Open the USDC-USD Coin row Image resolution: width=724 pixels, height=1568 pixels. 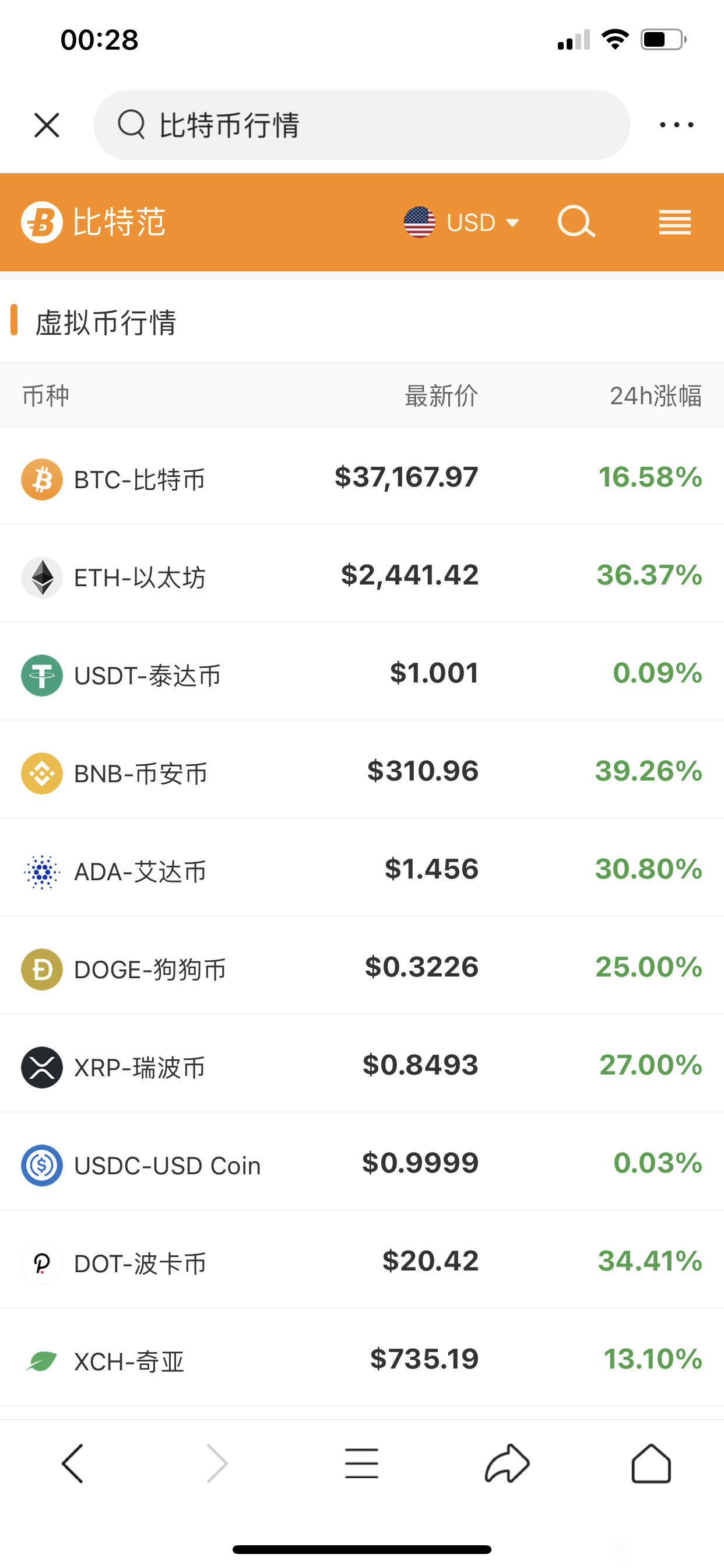(x=362, y=1162)
